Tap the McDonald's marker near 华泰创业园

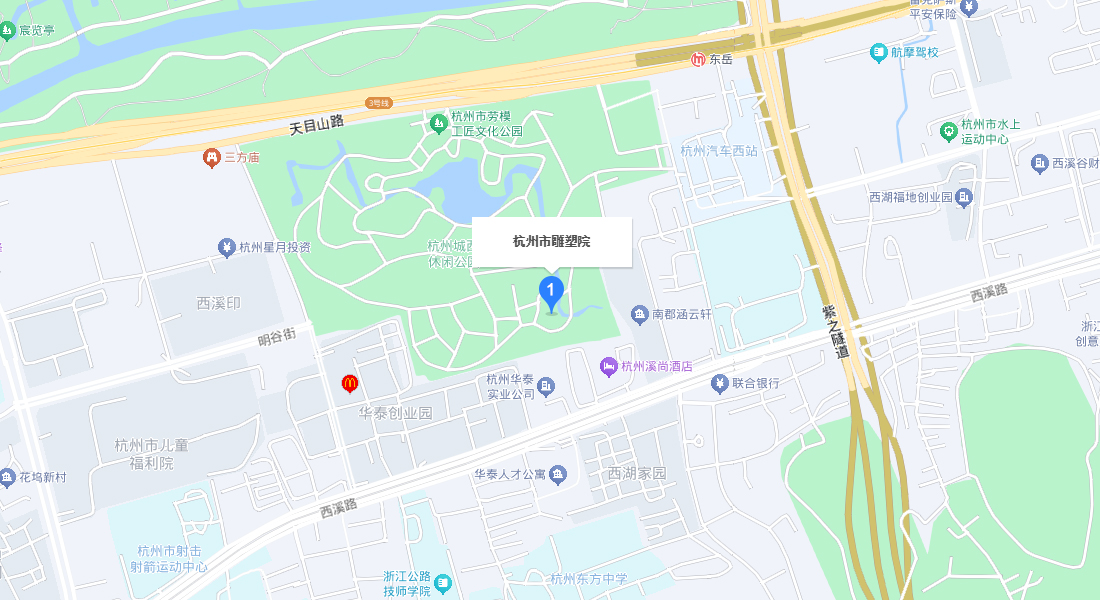coord(349,383)
